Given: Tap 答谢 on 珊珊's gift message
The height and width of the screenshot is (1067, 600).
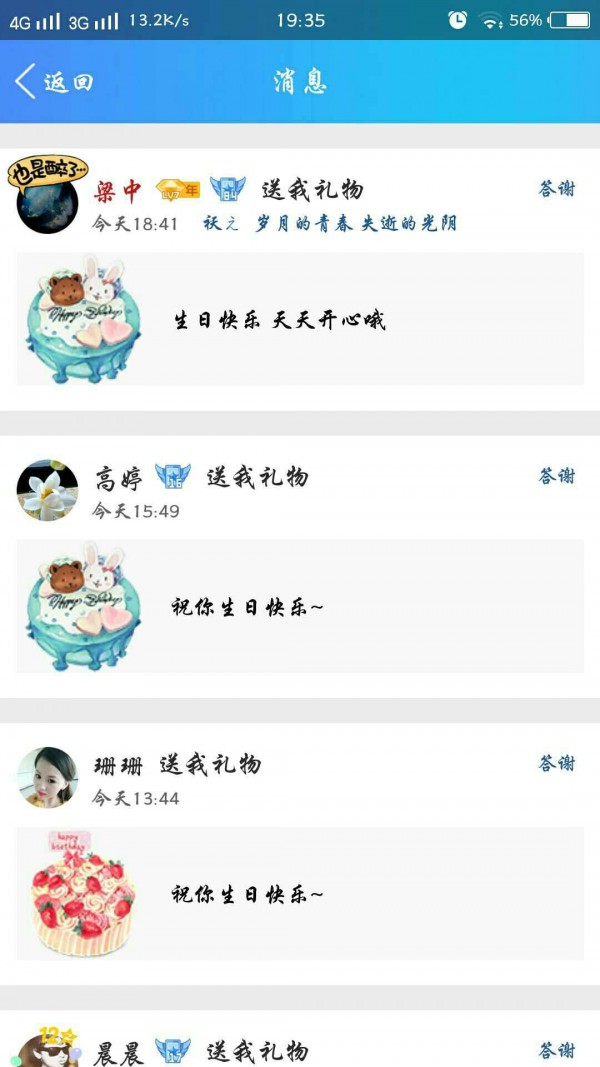Looking at the screenshot, I should point(557,764).
